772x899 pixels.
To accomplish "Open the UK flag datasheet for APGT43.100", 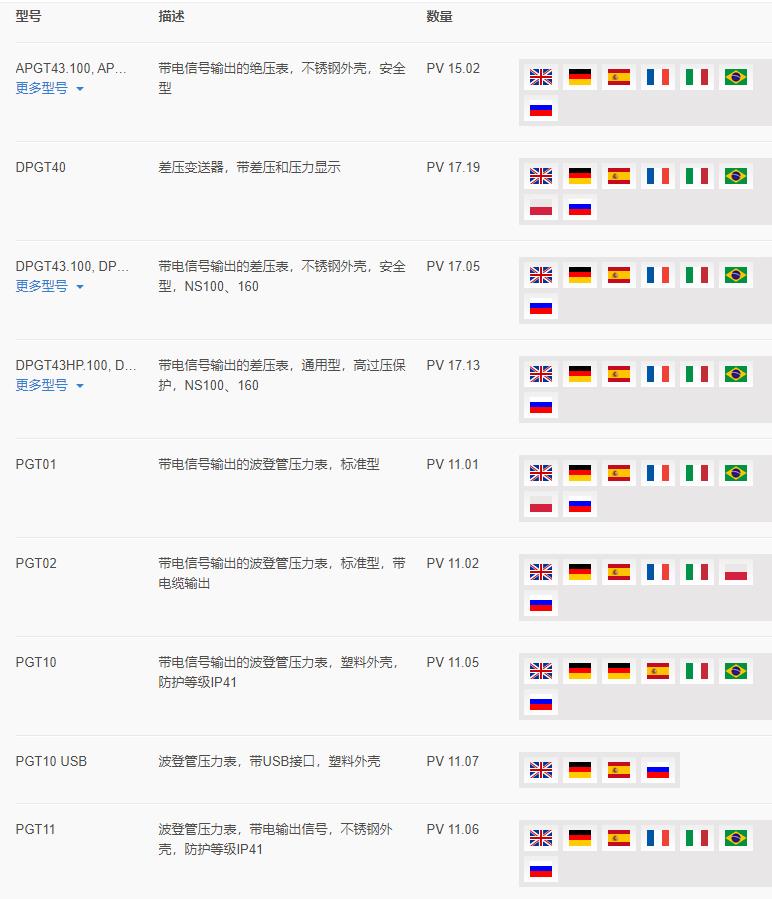I will click(541, 77).
